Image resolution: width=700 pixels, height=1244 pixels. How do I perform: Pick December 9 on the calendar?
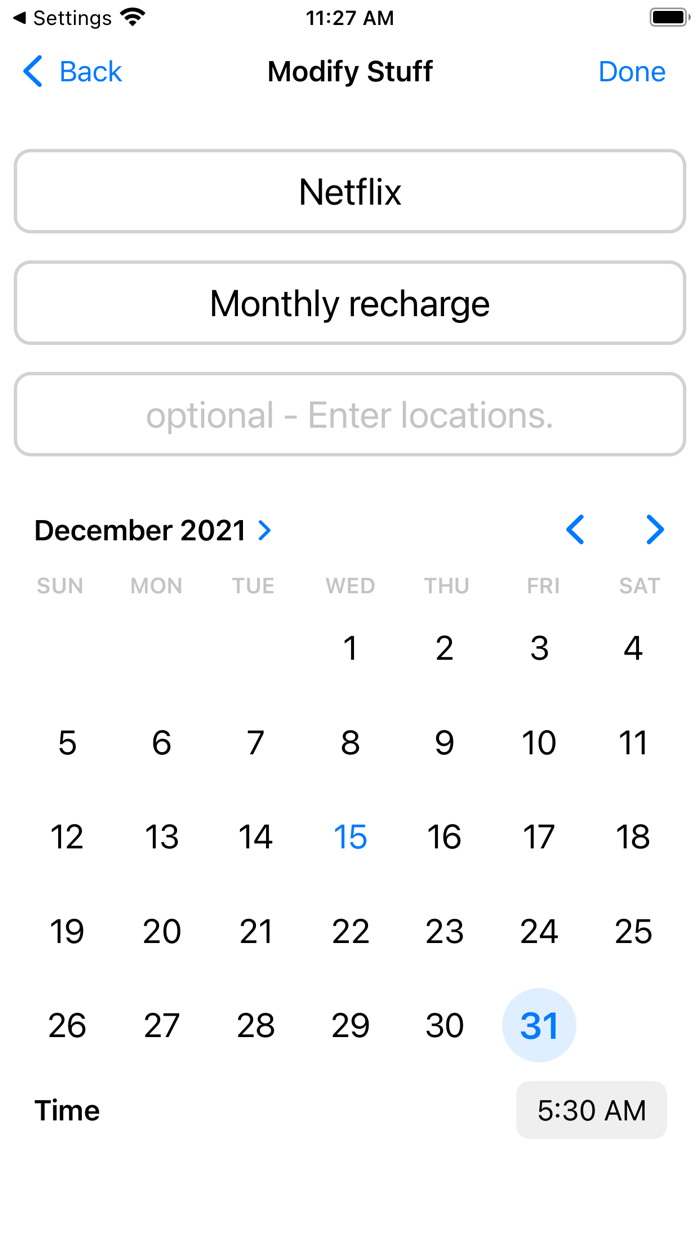pos(445,742)
